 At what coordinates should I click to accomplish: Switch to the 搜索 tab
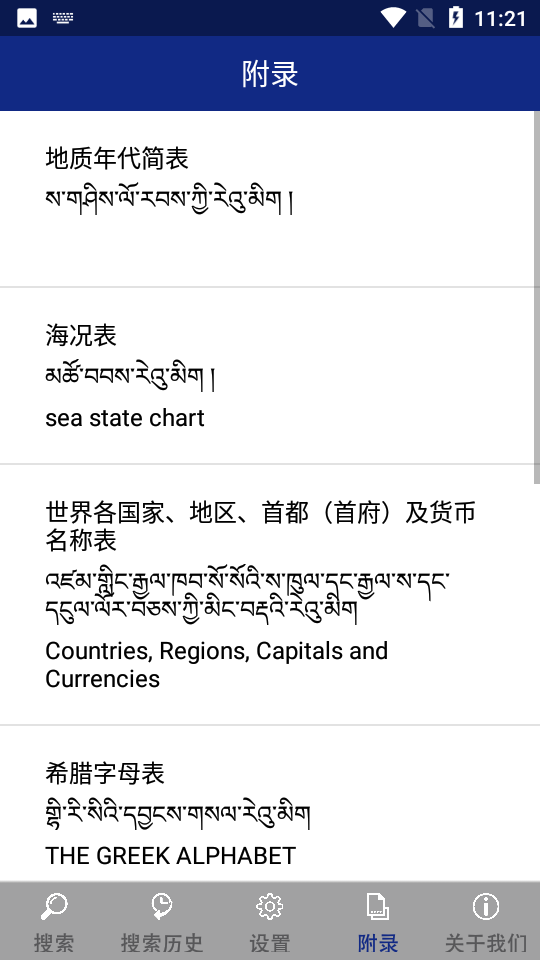[x=54, y=921]
